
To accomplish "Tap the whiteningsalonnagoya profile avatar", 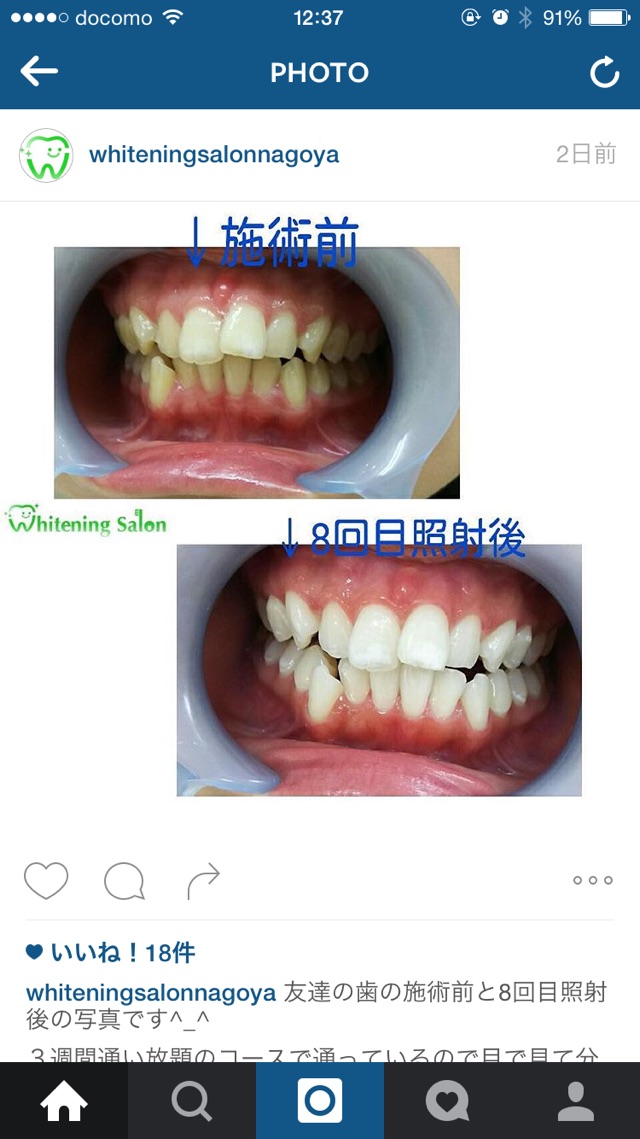I will coord(46,155).
